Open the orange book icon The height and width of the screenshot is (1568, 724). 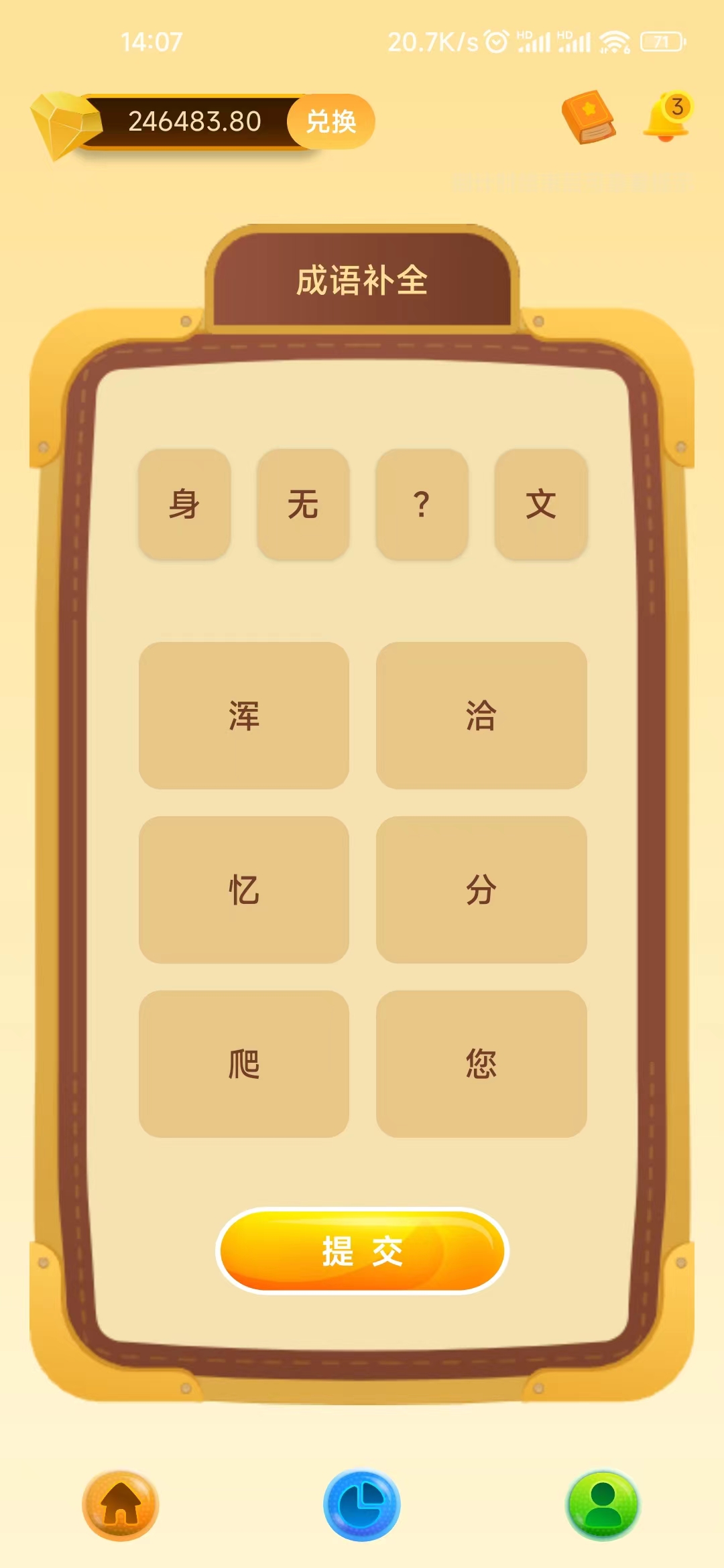click(x=589, y=117)
